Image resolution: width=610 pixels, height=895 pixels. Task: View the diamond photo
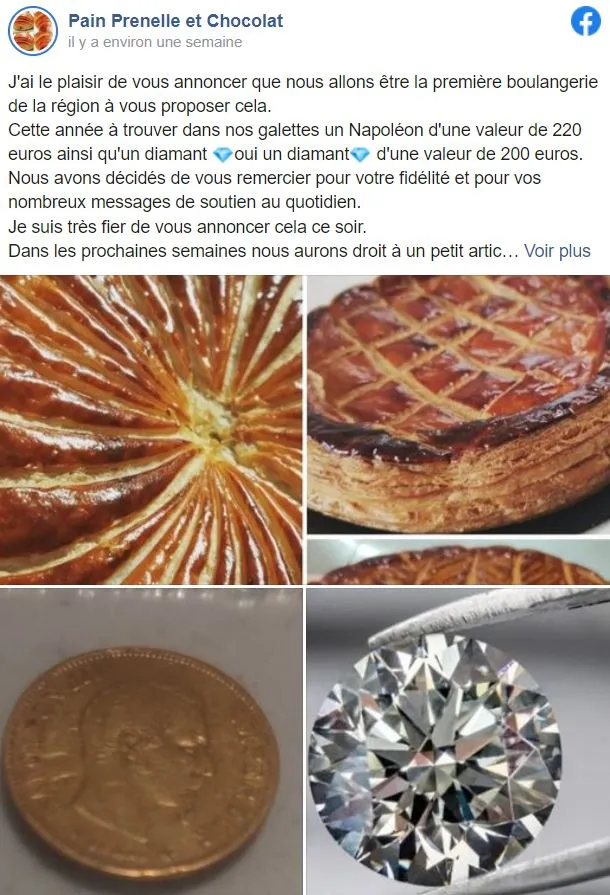(458, 742)
